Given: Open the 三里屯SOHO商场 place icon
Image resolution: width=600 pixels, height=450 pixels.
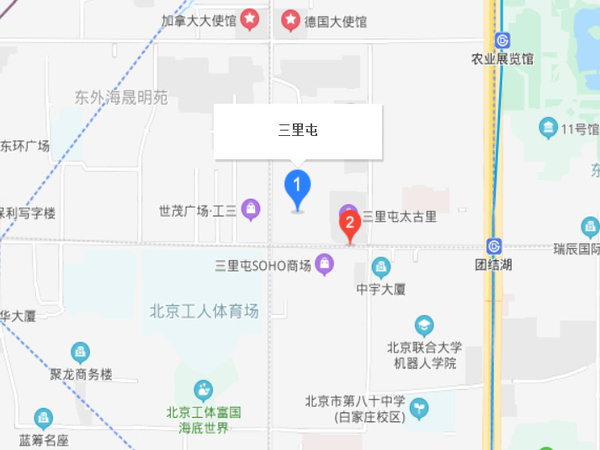Looking at the screenshot, I should point(325,264).
